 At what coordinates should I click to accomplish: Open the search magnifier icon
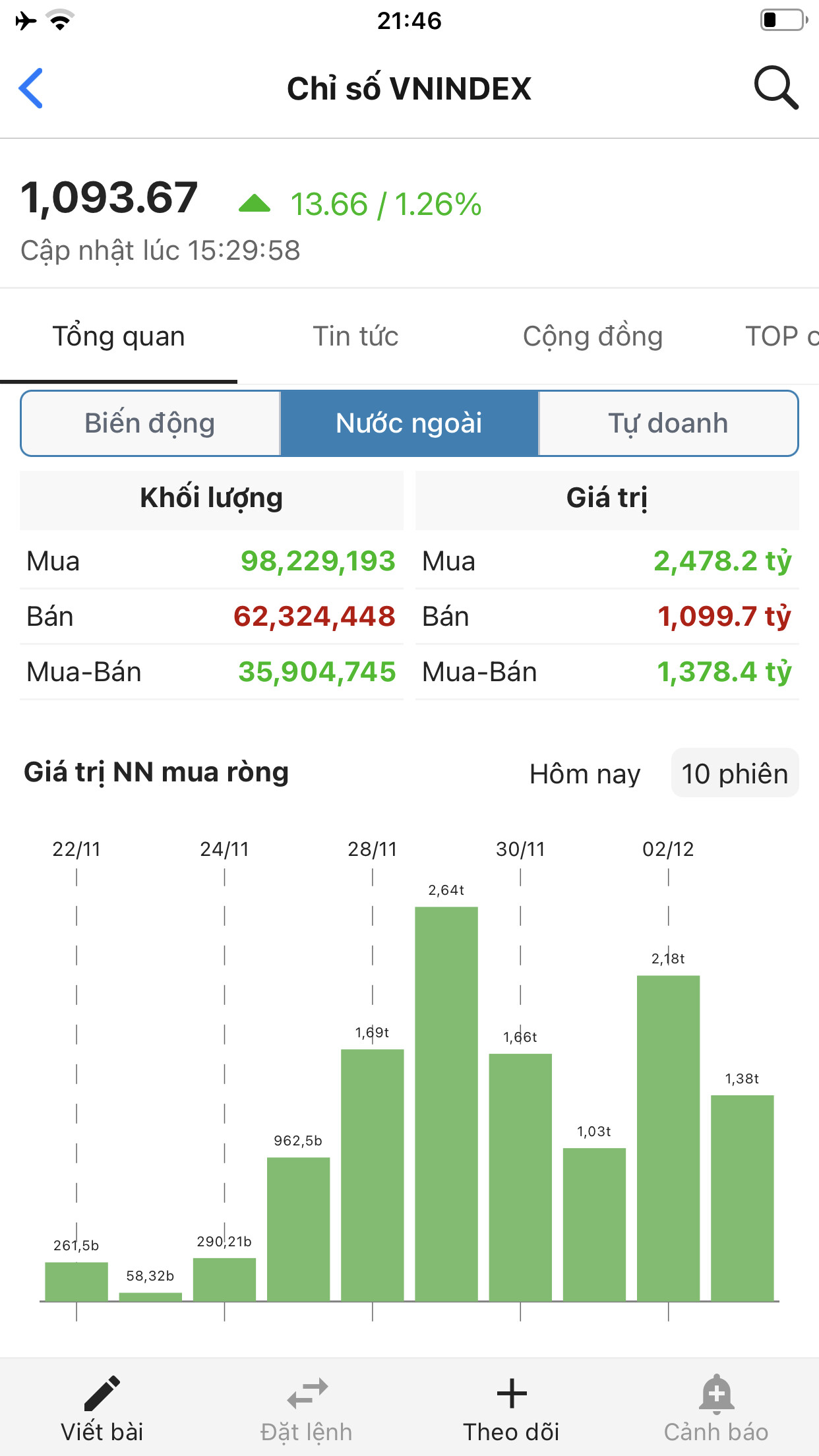[x=775, y=88]
